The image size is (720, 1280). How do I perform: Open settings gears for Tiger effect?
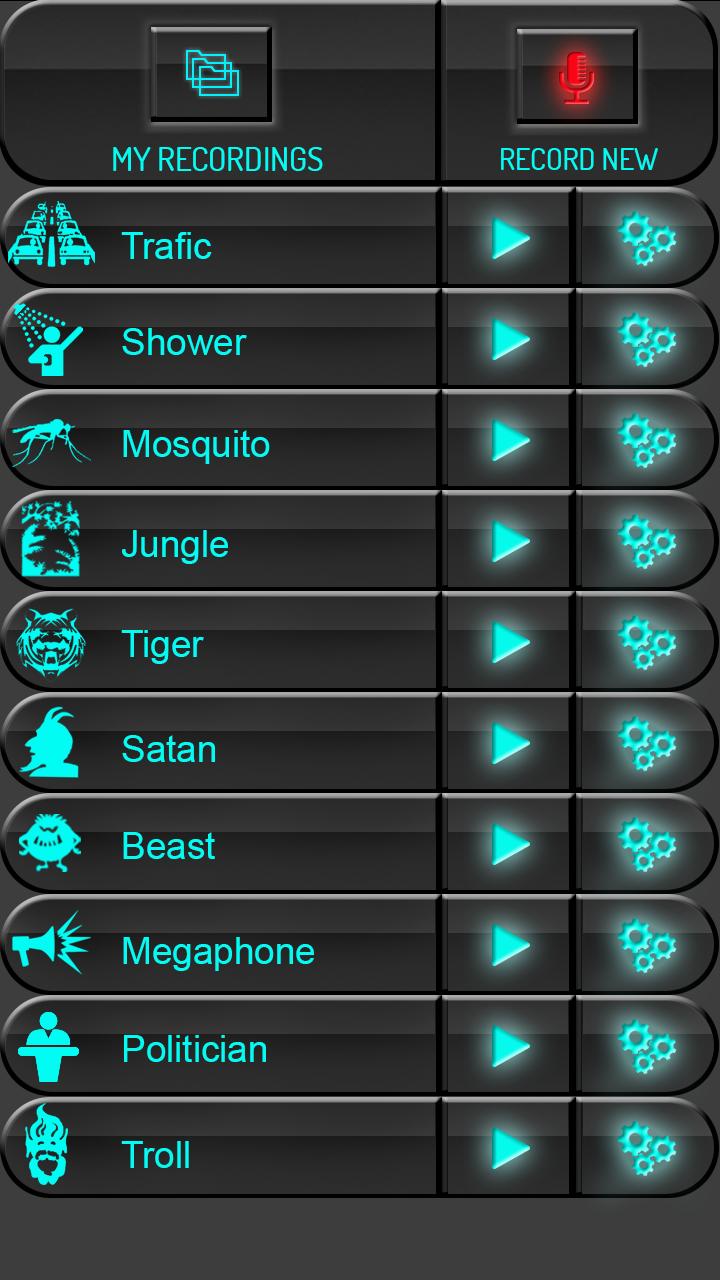click(x=646, y=643)
